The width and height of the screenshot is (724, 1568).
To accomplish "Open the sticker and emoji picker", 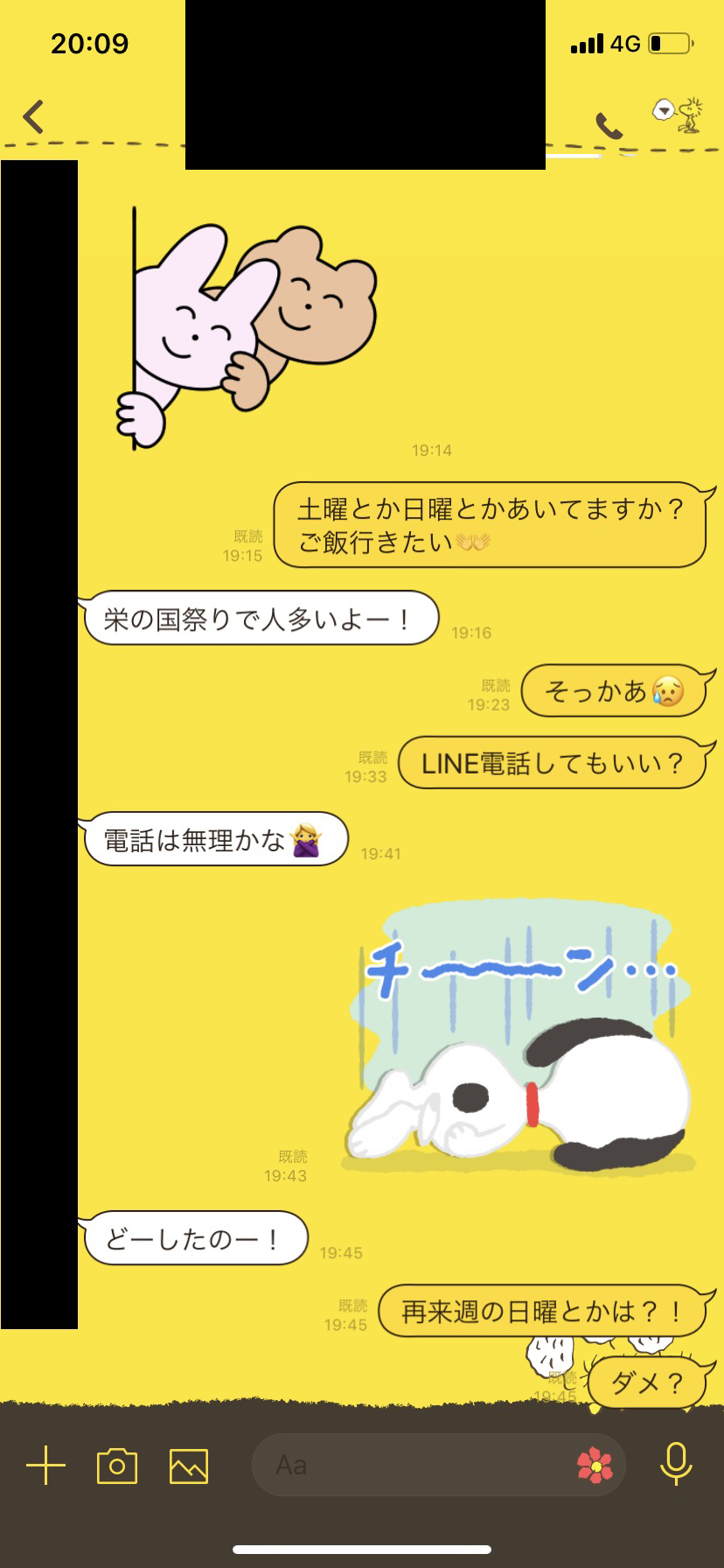I will pos(595,1465).
